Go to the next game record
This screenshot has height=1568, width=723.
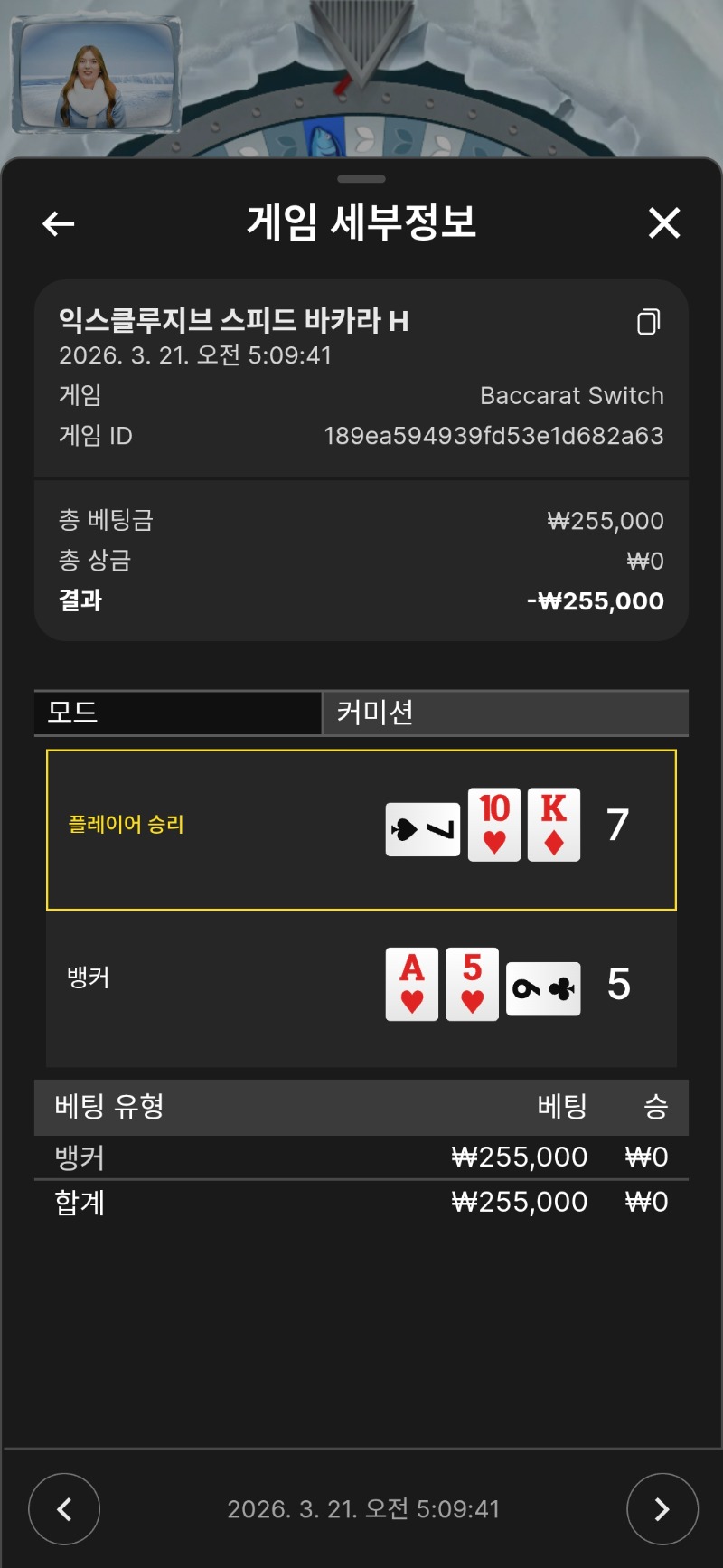[x=662, y=1509]
